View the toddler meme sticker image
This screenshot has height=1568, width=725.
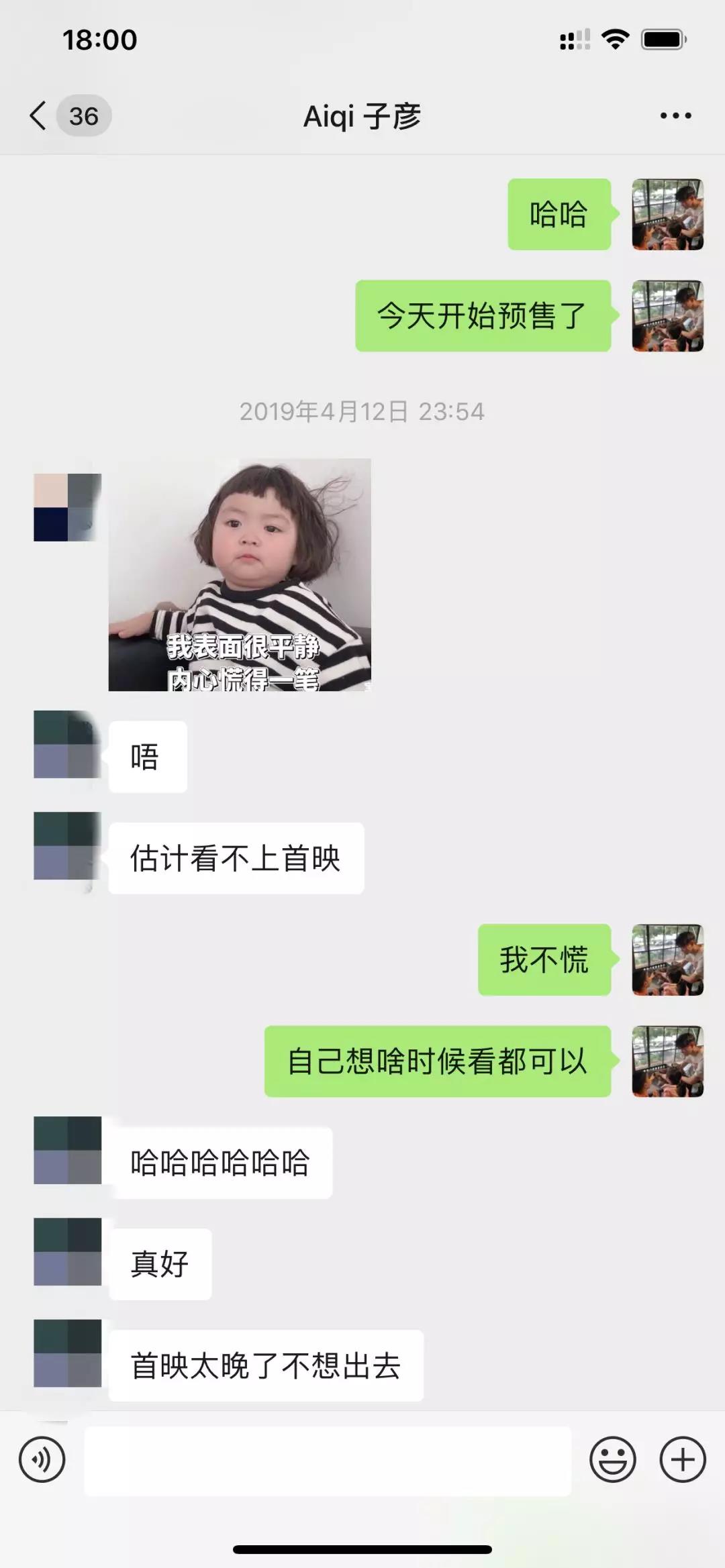(x=240, y=574)
